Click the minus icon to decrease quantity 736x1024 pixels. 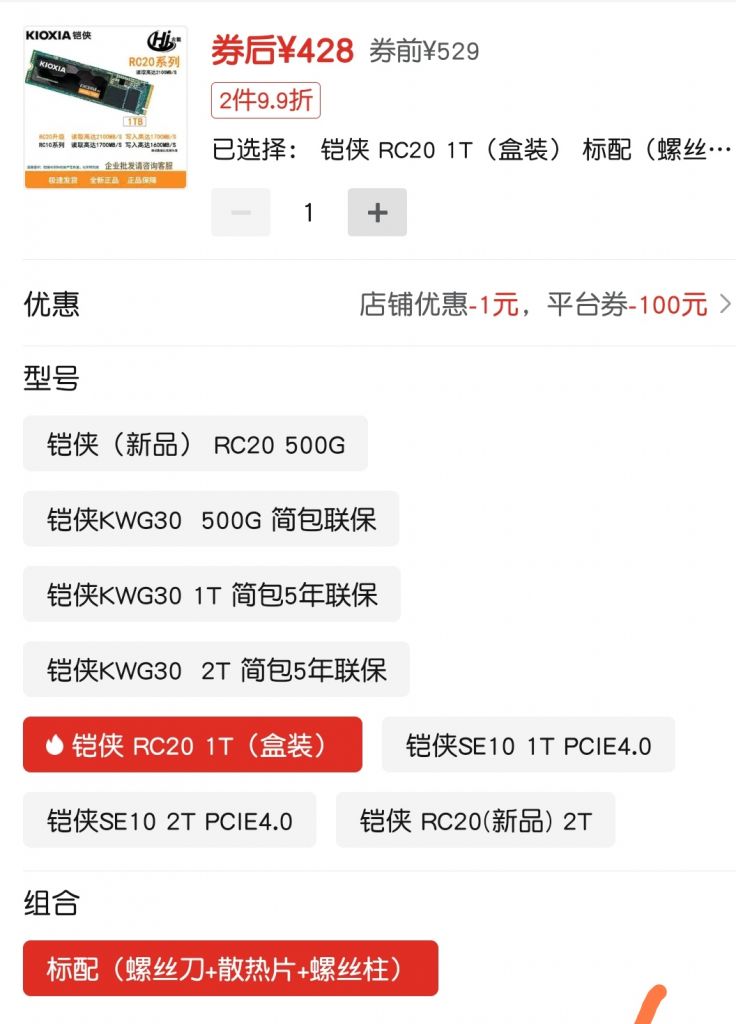point(240,212)
